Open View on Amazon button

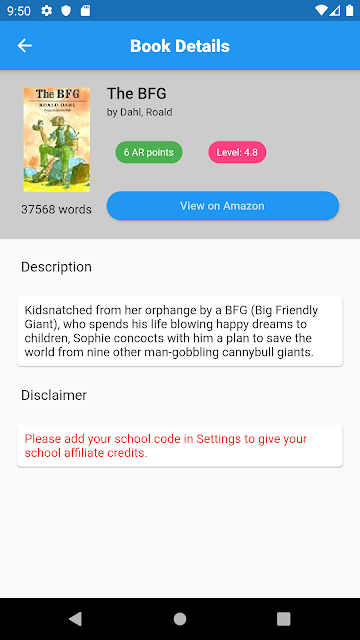[223, 206]
